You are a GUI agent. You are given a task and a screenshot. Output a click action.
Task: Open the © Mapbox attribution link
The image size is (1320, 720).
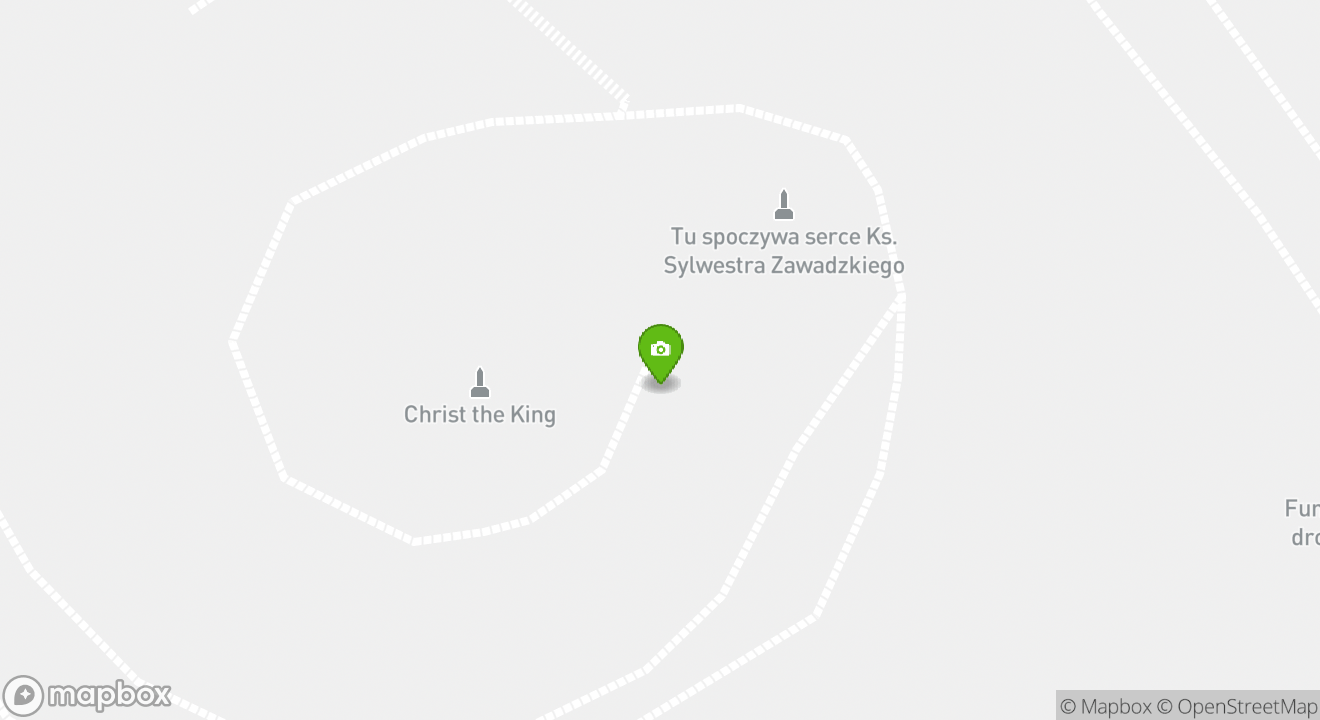[x=1105, y=706]
